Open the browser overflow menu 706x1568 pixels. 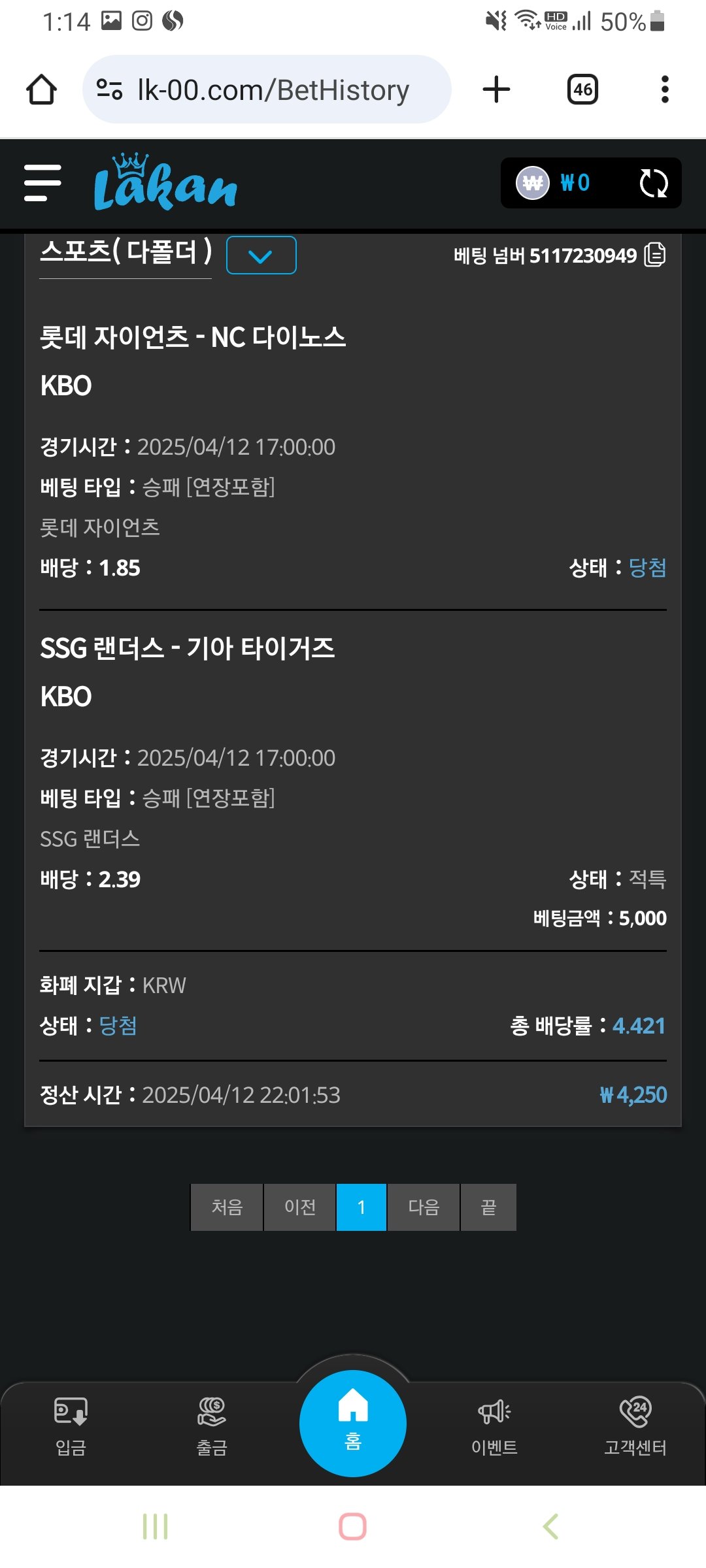pyautogui.click(x=665, y=90)
